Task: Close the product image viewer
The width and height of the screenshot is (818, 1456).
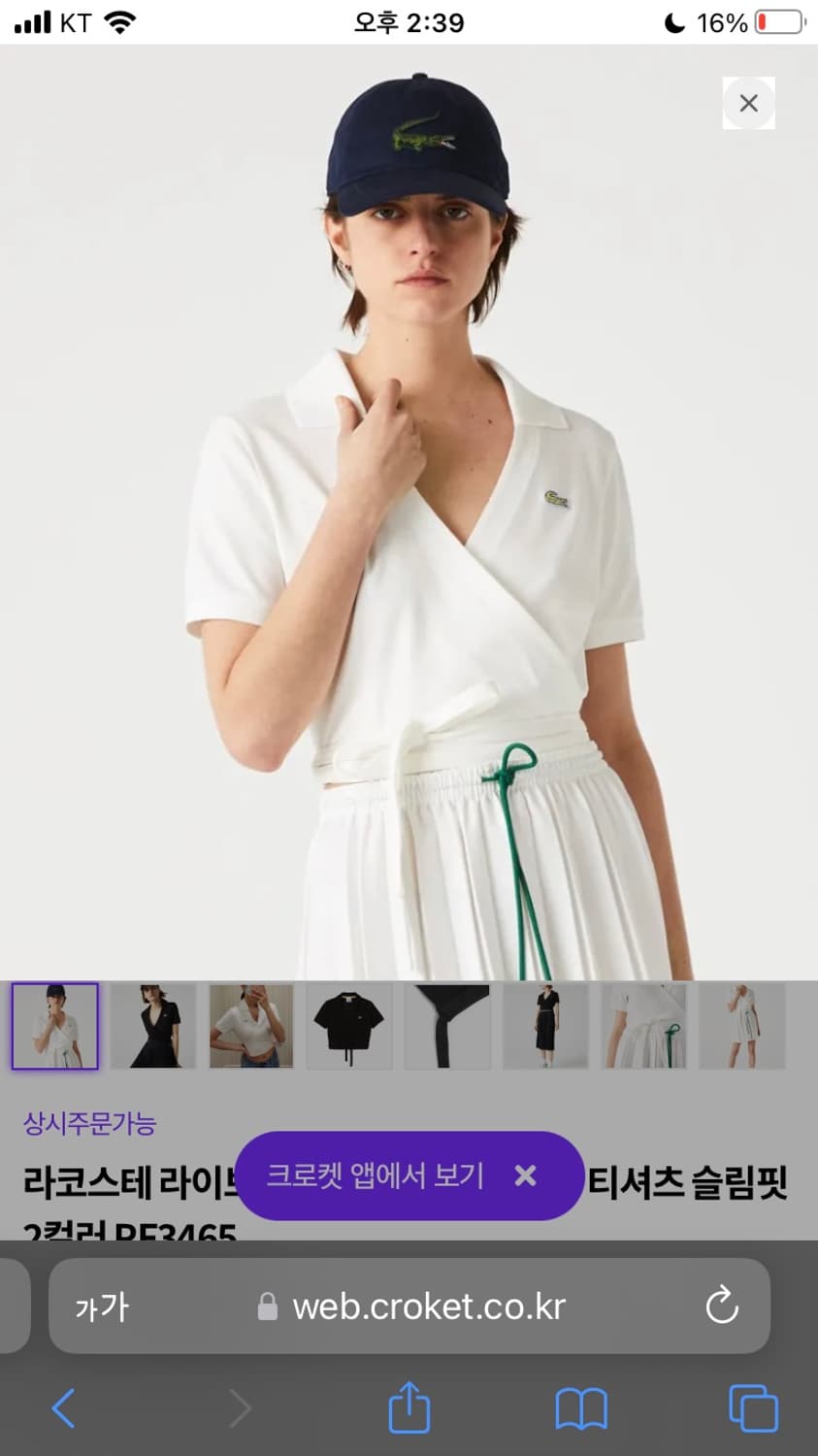Action: click(x=748, y=103)
